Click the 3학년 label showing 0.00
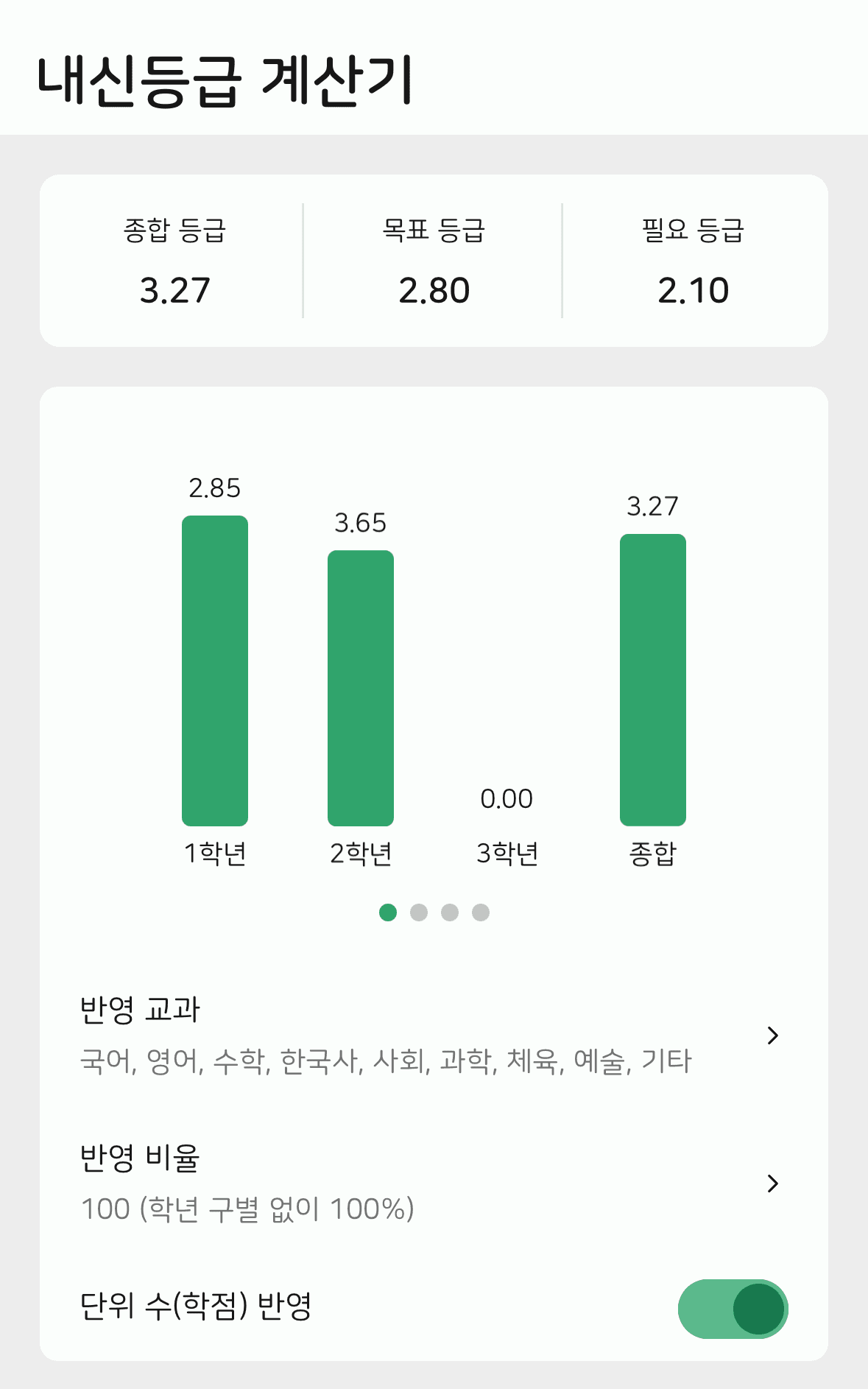 [x=507, y=798]
